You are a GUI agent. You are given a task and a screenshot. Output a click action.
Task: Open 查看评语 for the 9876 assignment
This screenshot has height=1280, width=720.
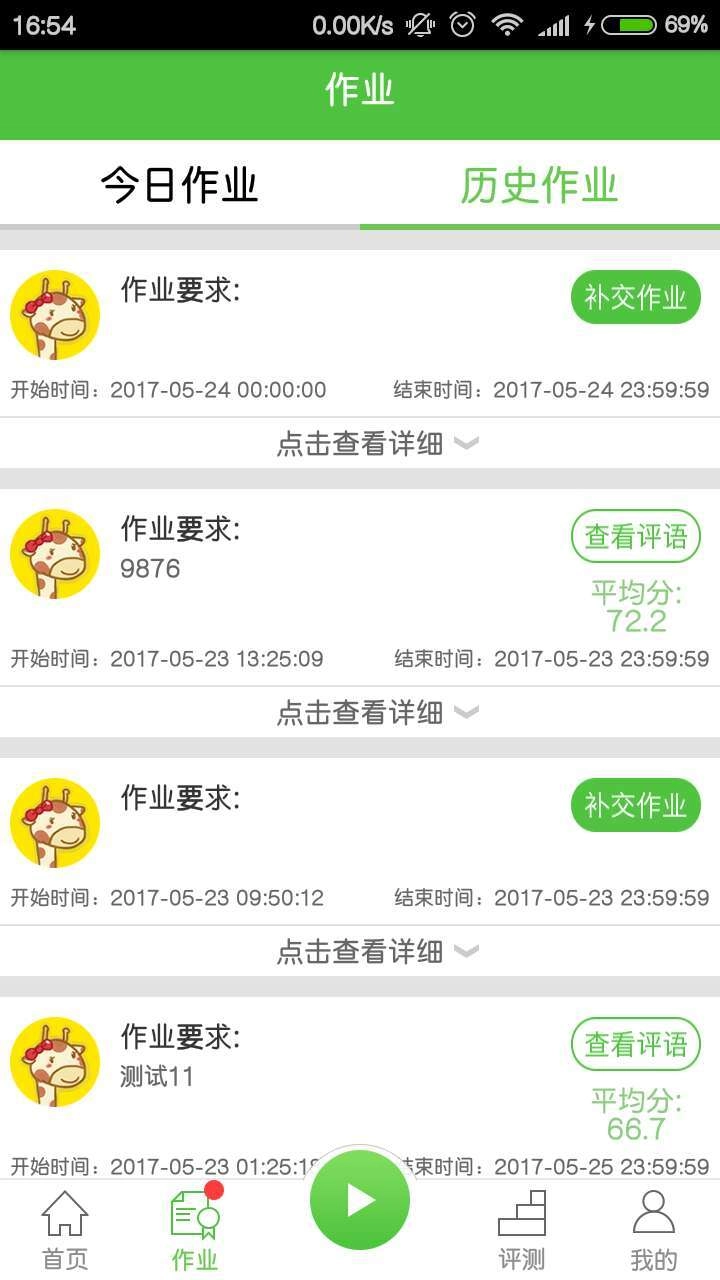coord(635,537)
